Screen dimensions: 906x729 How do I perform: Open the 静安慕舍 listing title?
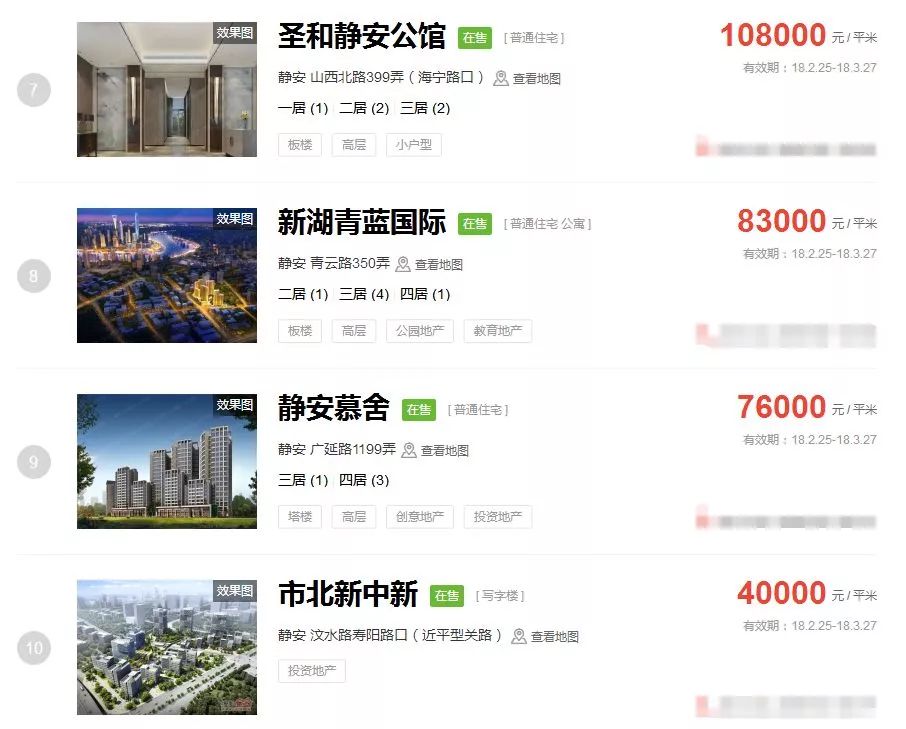tap(333, 409)
